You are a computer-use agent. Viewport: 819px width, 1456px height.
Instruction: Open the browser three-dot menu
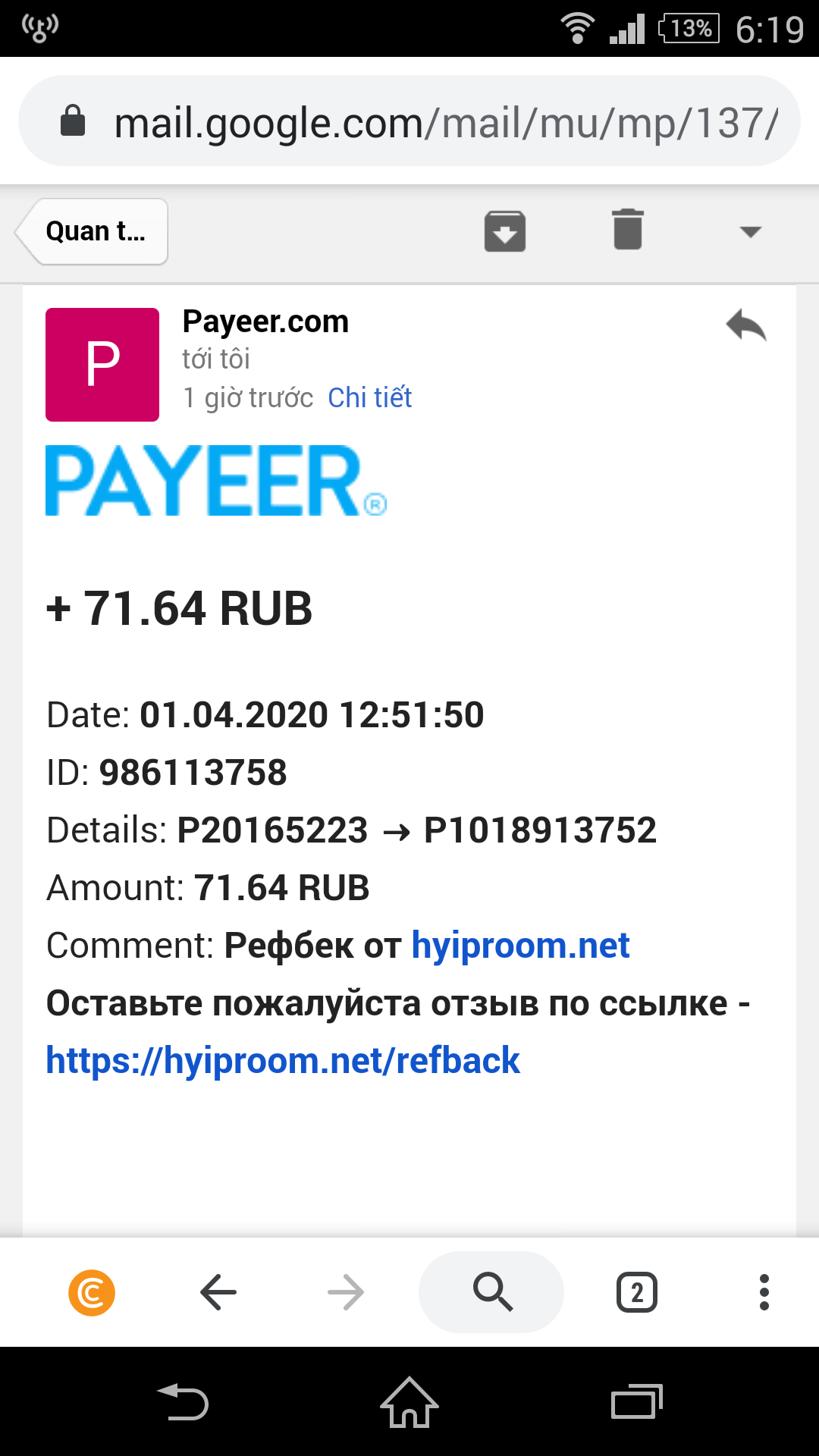coord(764,1292)
